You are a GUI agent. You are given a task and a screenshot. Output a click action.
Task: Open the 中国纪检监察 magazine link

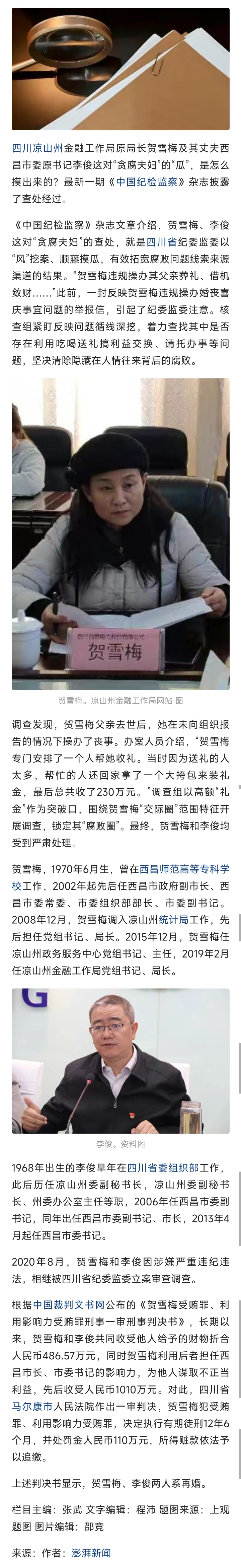tap(147, 182)
